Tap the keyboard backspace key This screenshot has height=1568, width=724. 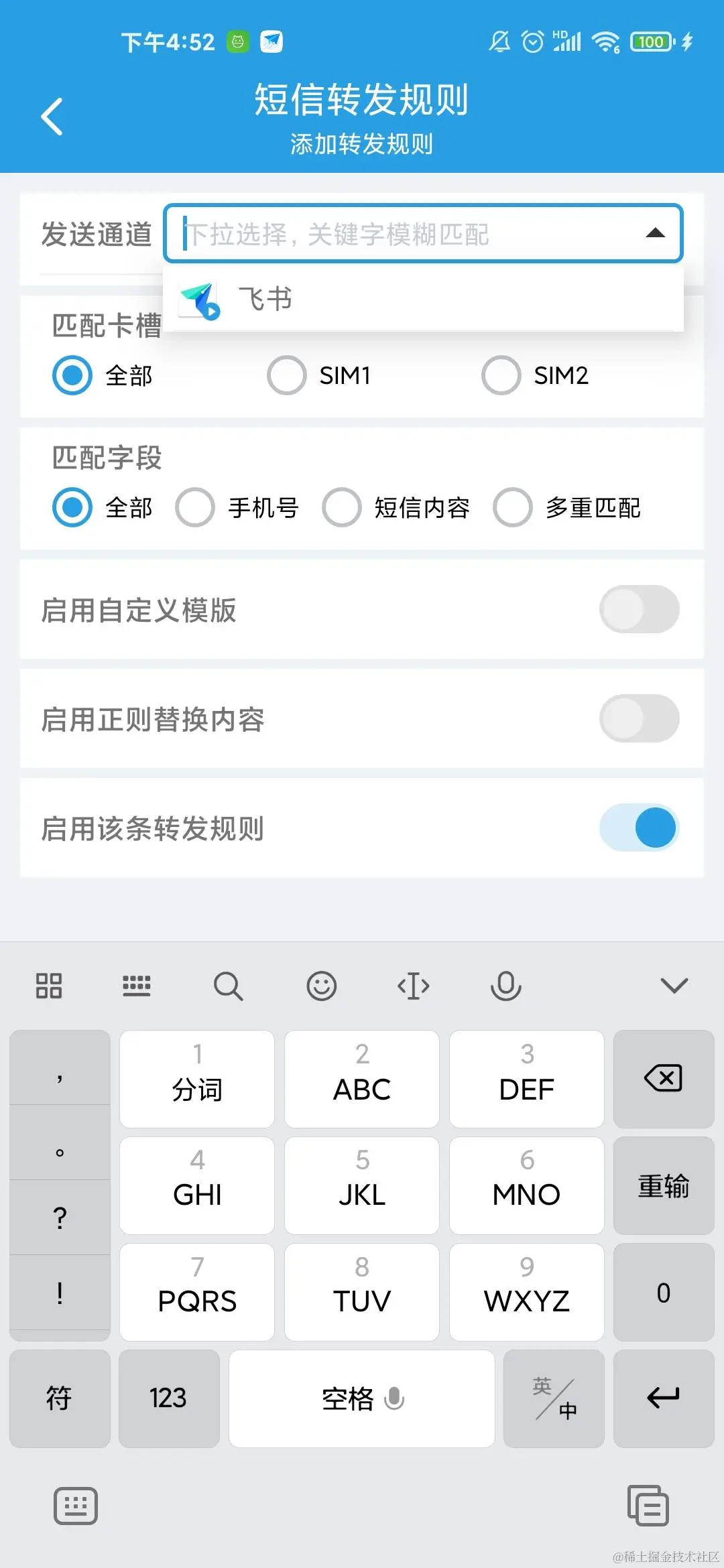click(663, 1078)
